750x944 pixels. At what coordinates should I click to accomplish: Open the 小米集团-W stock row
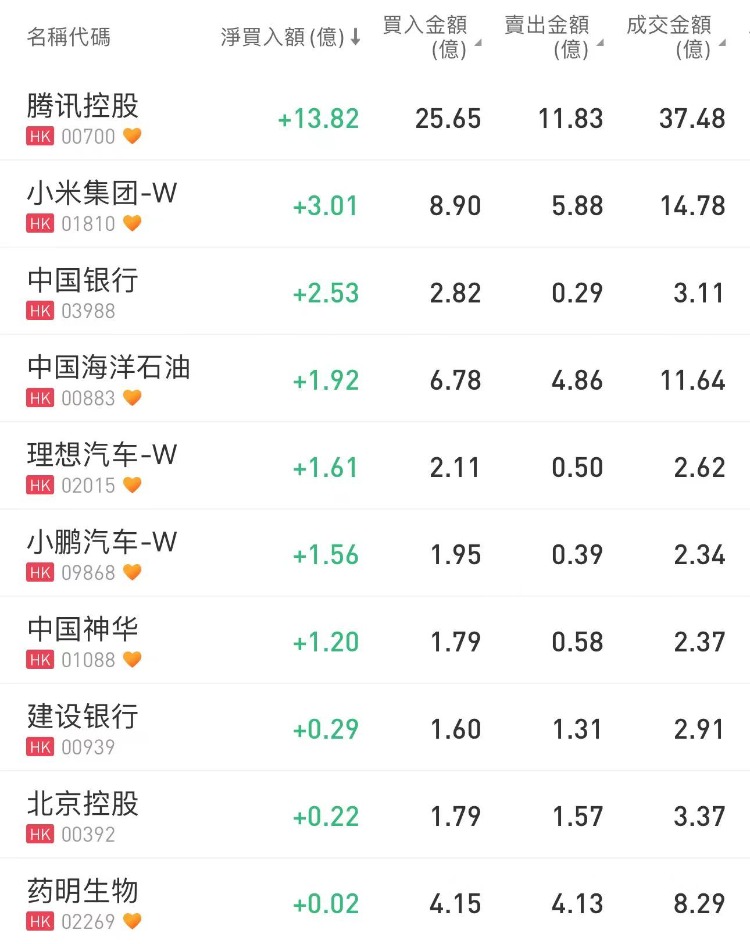tap(102, 193)
